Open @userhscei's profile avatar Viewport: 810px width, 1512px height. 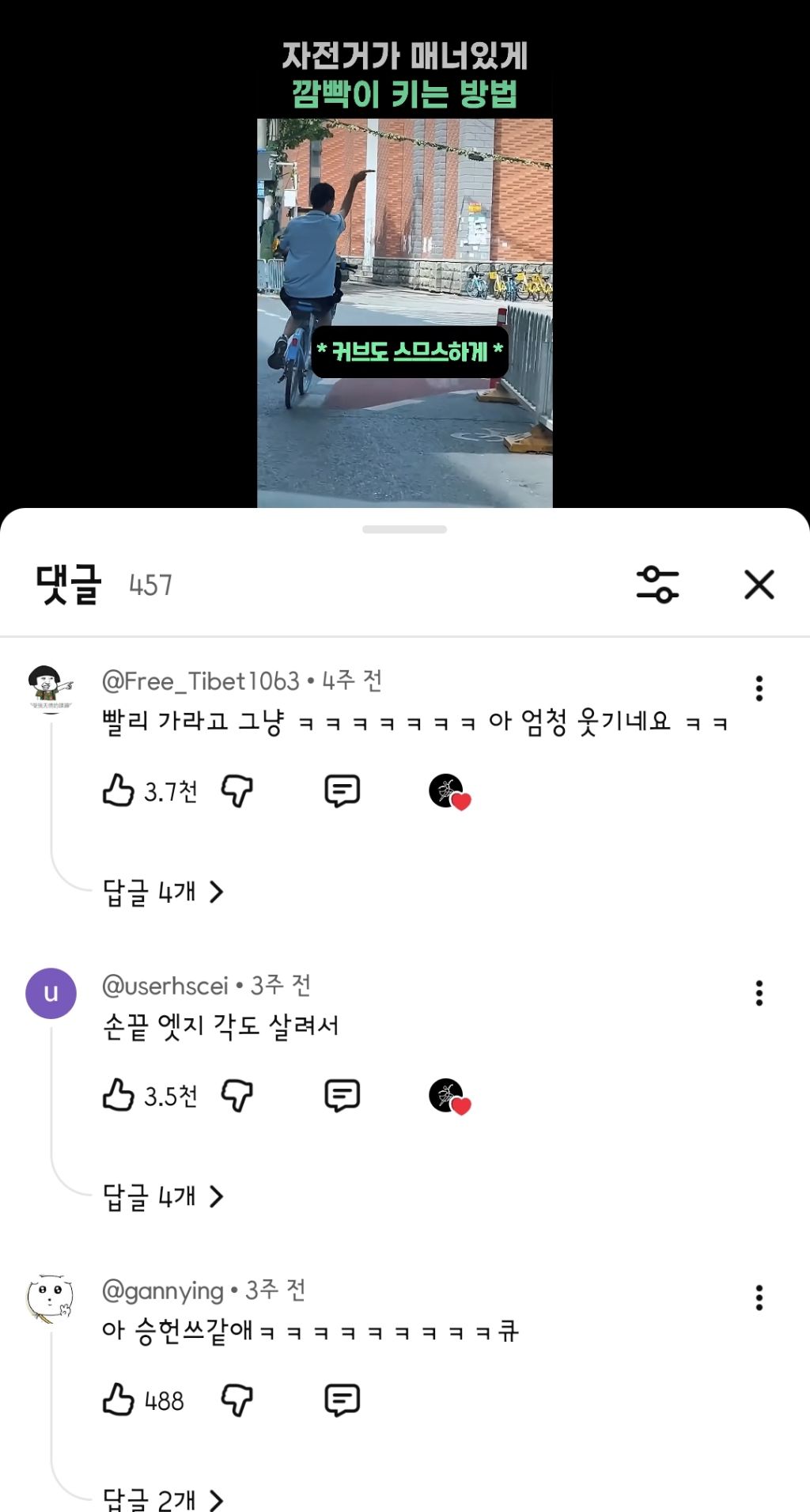(51, 992)
